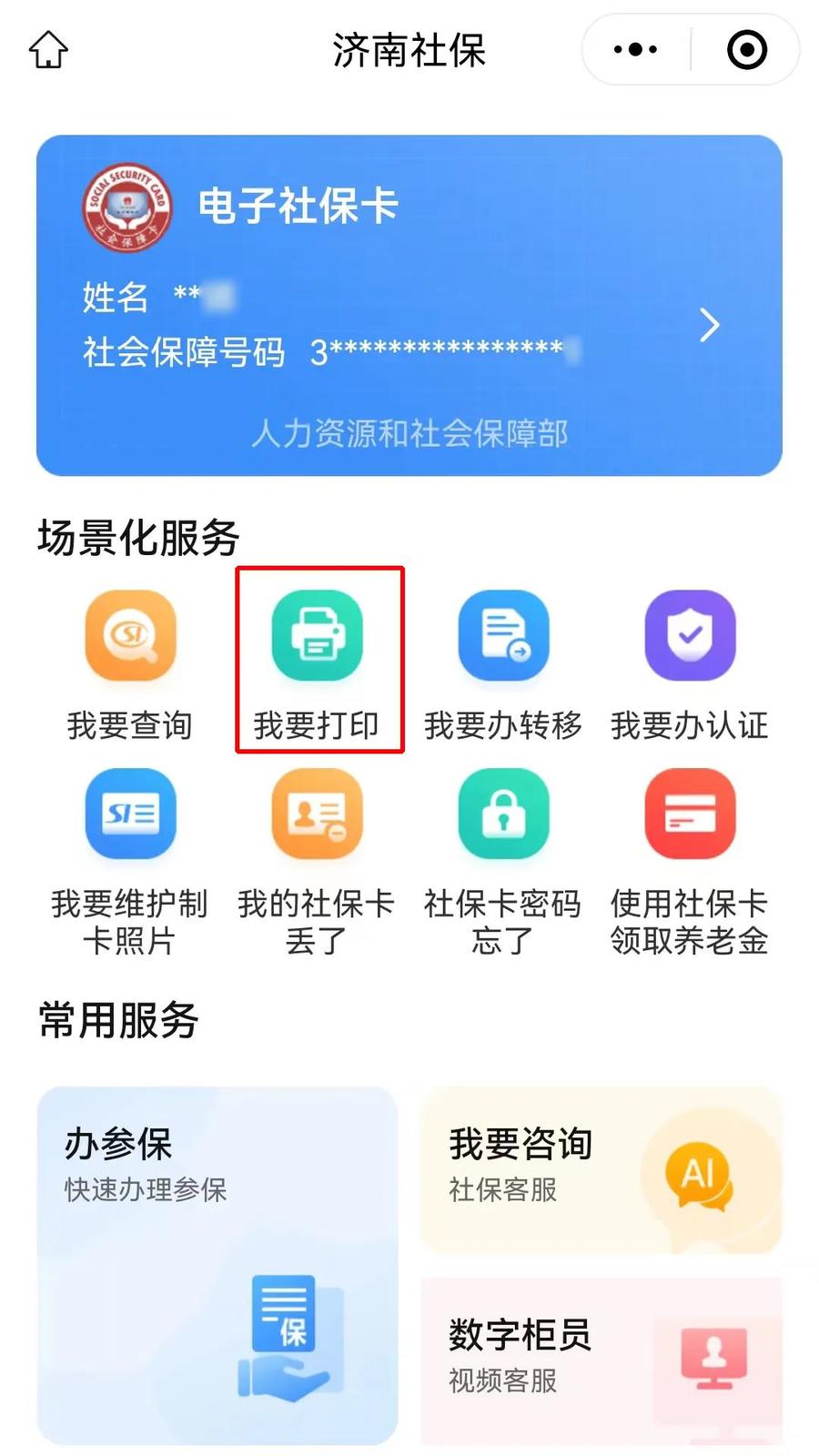Select 社保卡密码忘了
Screen dimensions: 819x1456
tap(503, 860)
